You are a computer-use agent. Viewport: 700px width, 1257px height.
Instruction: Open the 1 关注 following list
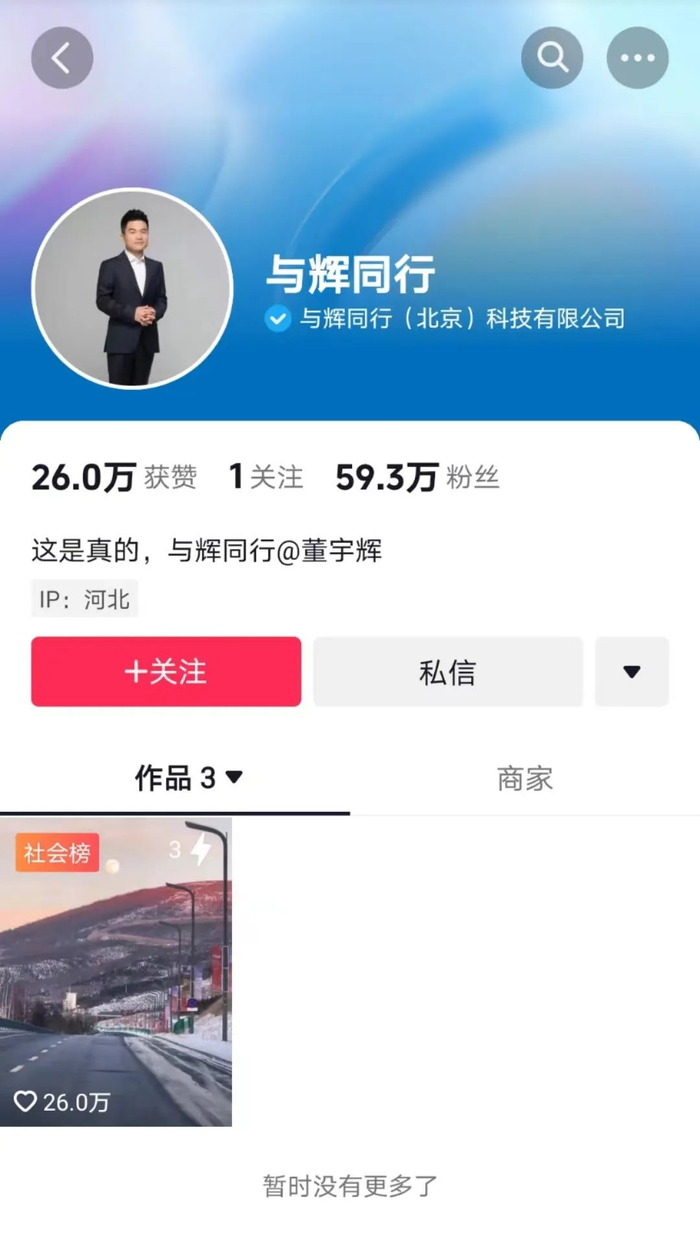coord(266,478)
